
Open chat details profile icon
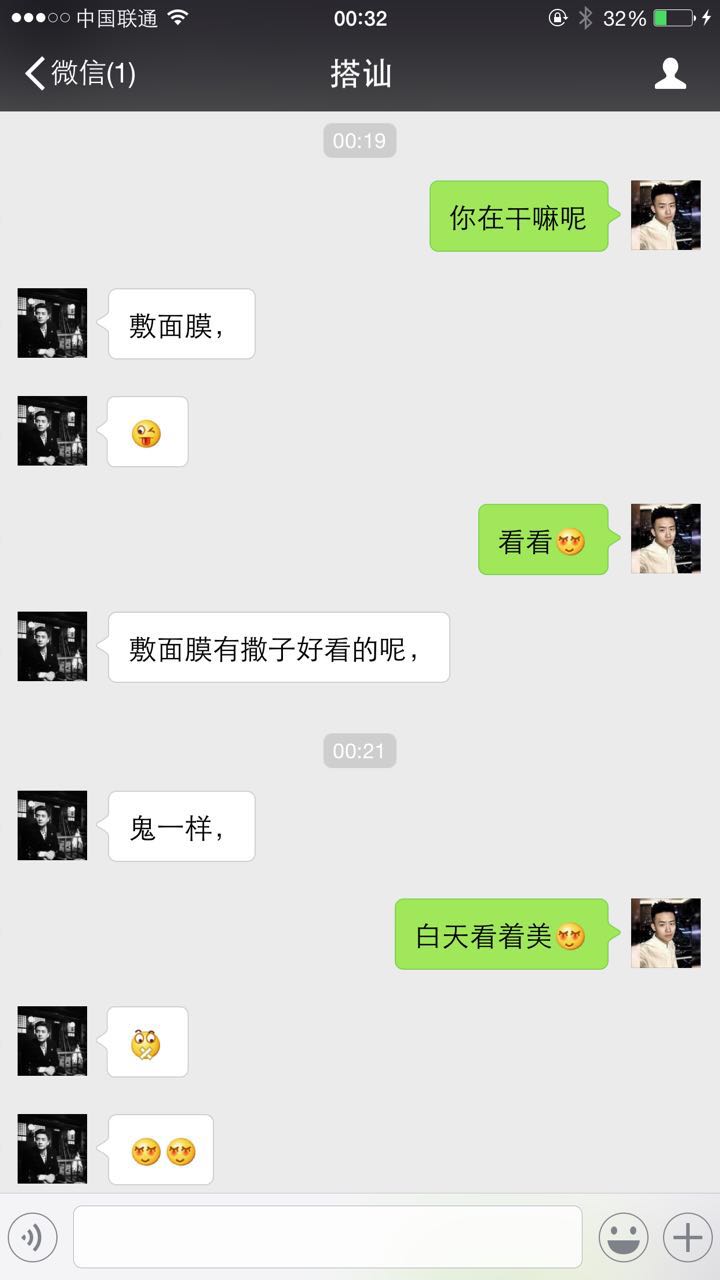click(x=669, y=73)
